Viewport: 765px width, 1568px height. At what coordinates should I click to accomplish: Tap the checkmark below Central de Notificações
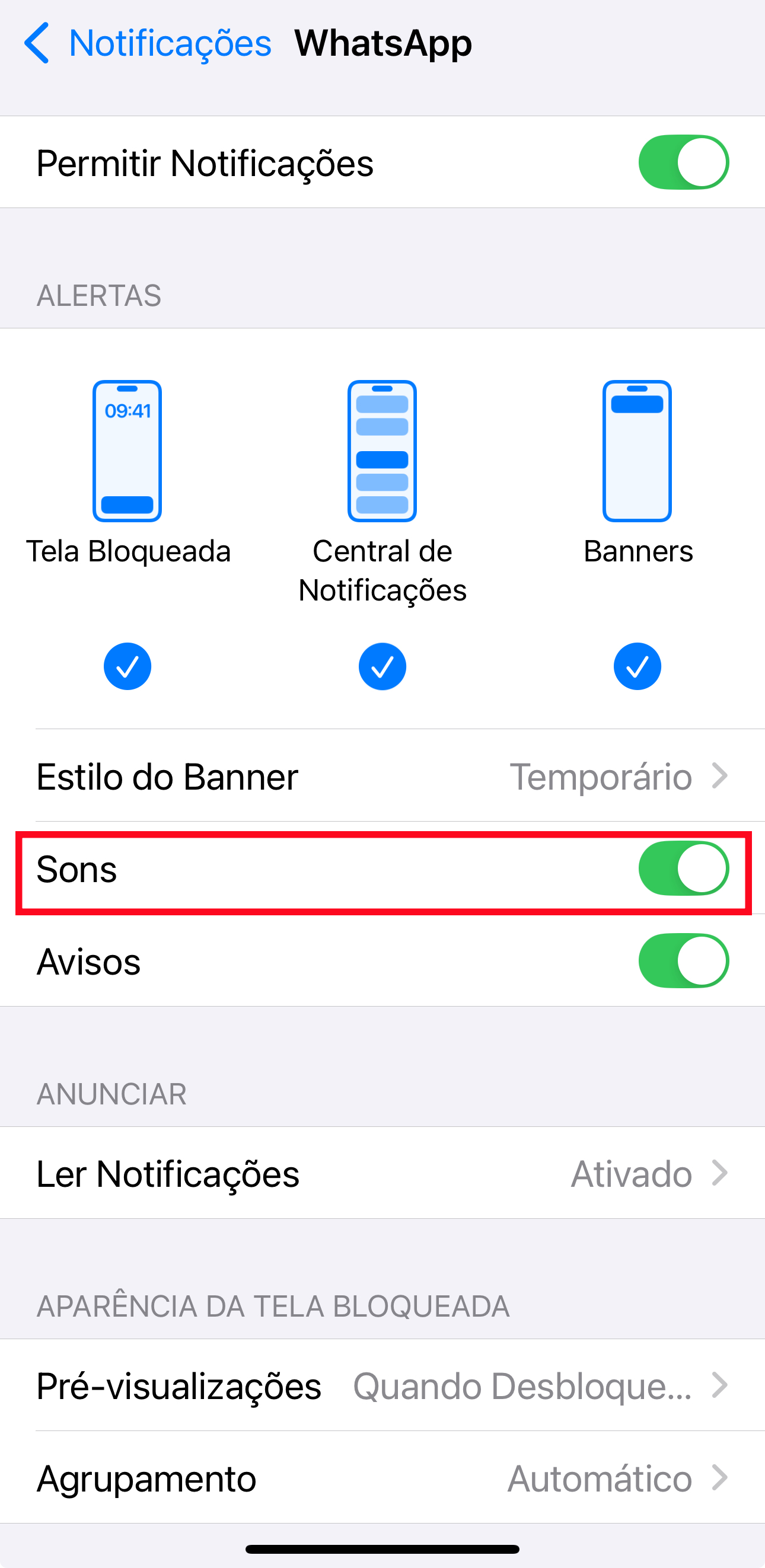pyautogui.click(x=382, y=666)
